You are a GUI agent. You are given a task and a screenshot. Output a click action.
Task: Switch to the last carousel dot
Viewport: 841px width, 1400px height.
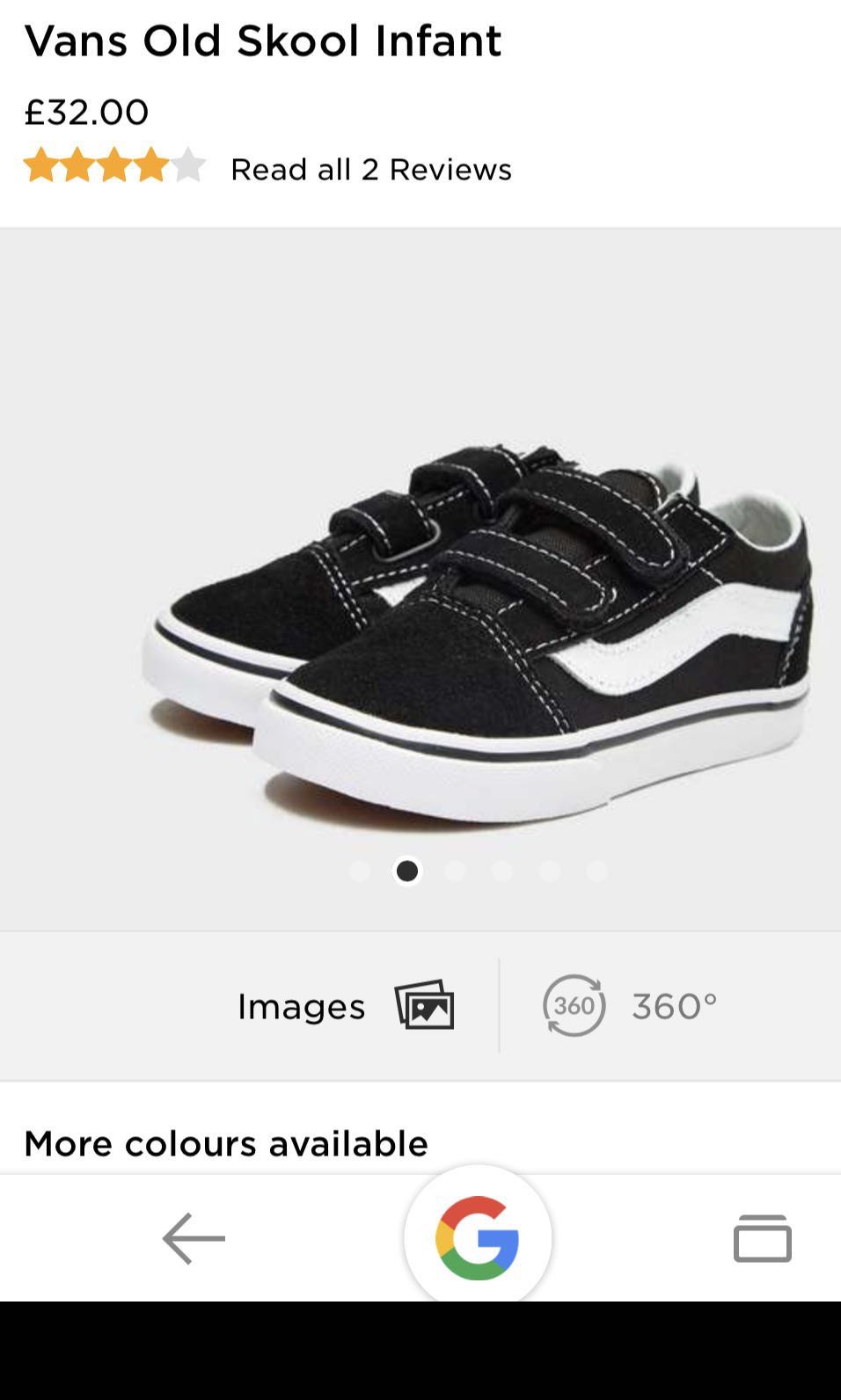[597, 871]
